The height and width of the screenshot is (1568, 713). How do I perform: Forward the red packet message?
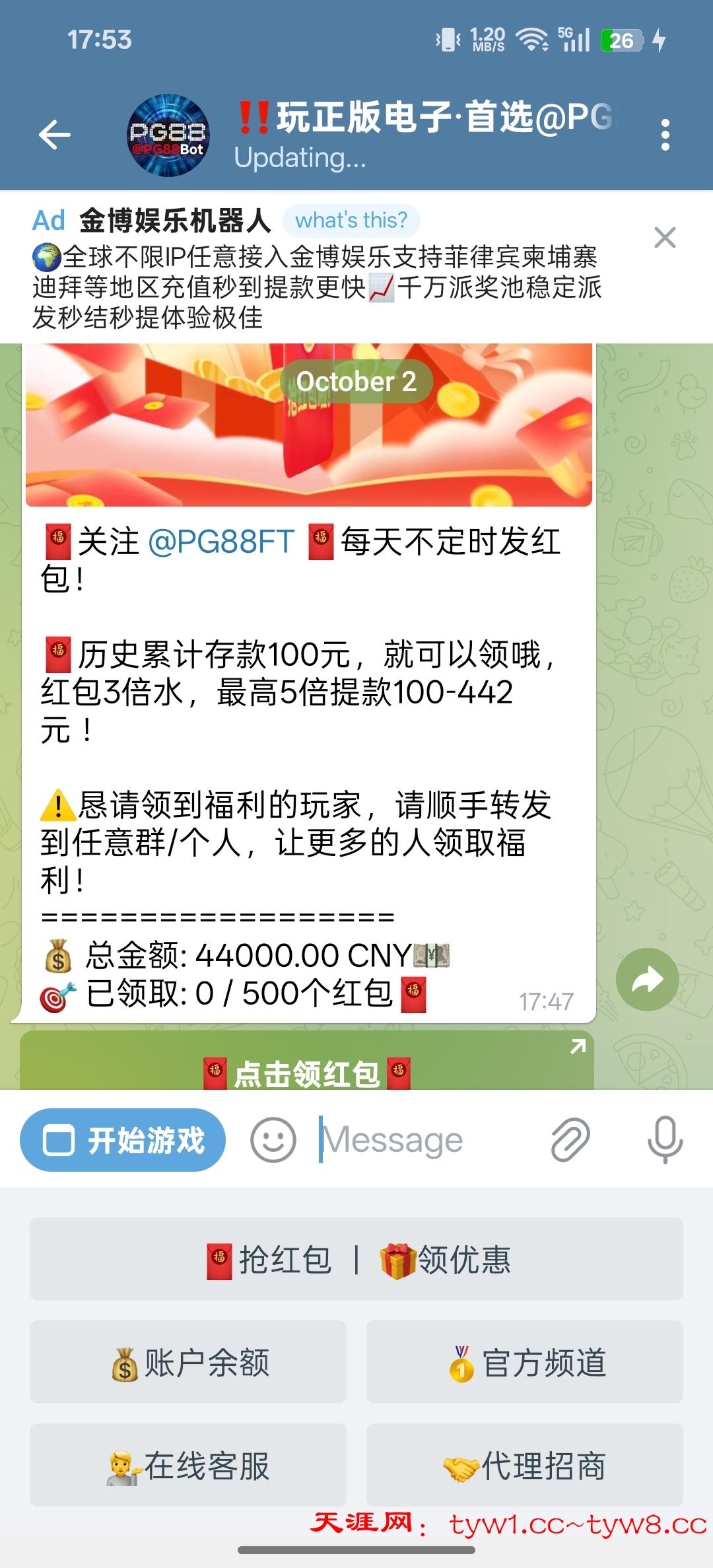pos(647,980)
